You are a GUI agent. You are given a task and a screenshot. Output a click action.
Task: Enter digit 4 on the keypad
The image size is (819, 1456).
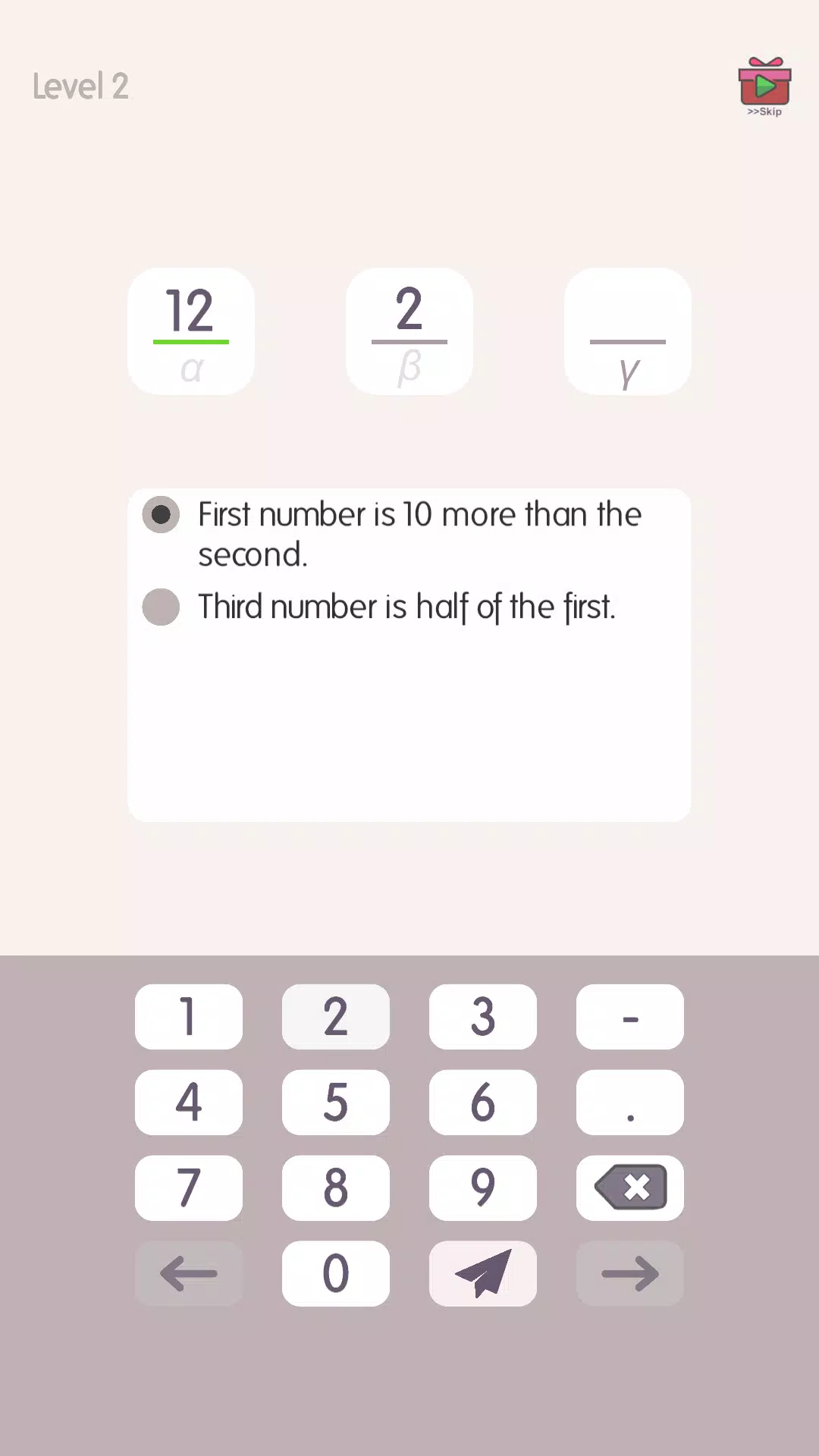tap(189, 1103)
